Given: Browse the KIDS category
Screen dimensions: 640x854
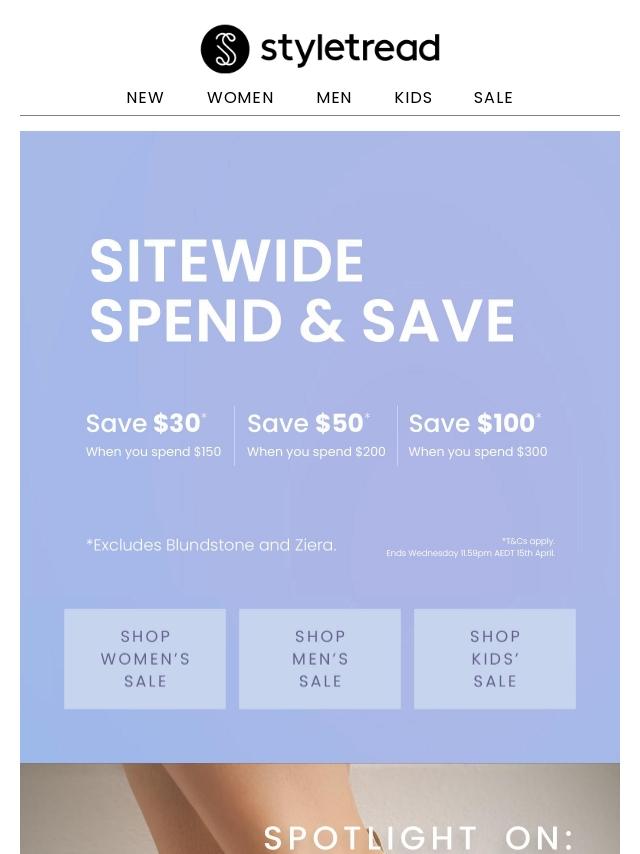Looking at the screenshot, I should click(413, 98).
